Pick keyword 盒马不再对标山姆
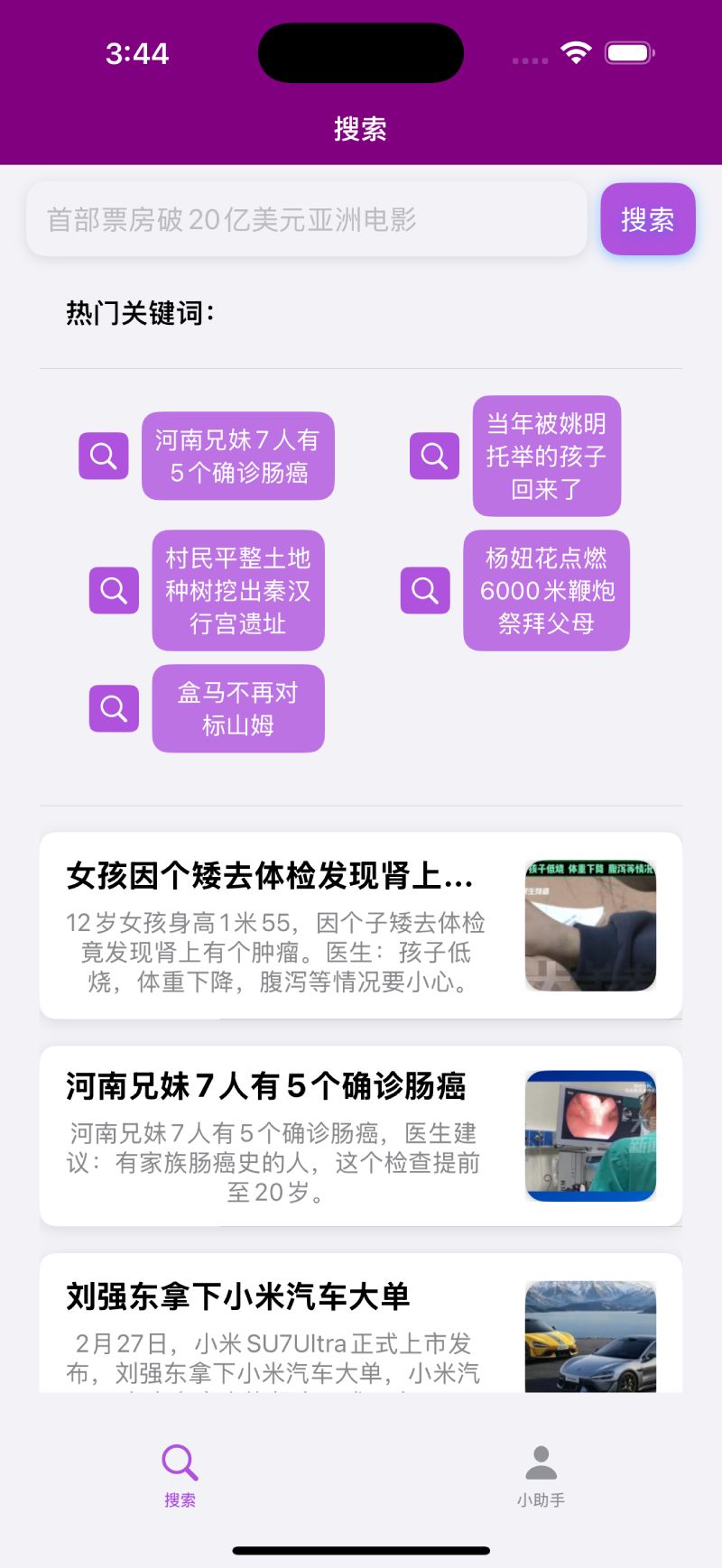This screenshot has width=722, height=1568. pos(237,708)
